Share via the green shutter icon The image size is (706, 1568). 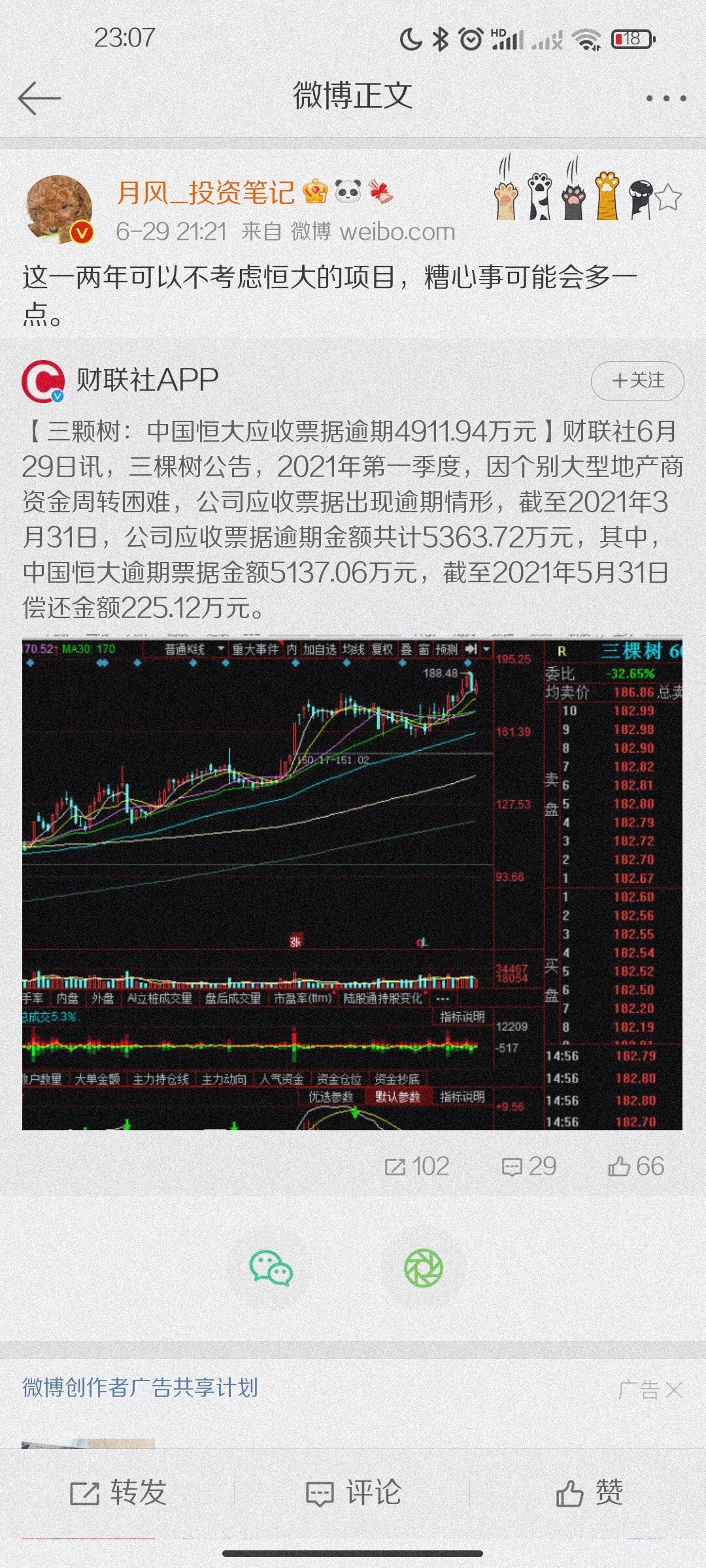click(424, 1268)
